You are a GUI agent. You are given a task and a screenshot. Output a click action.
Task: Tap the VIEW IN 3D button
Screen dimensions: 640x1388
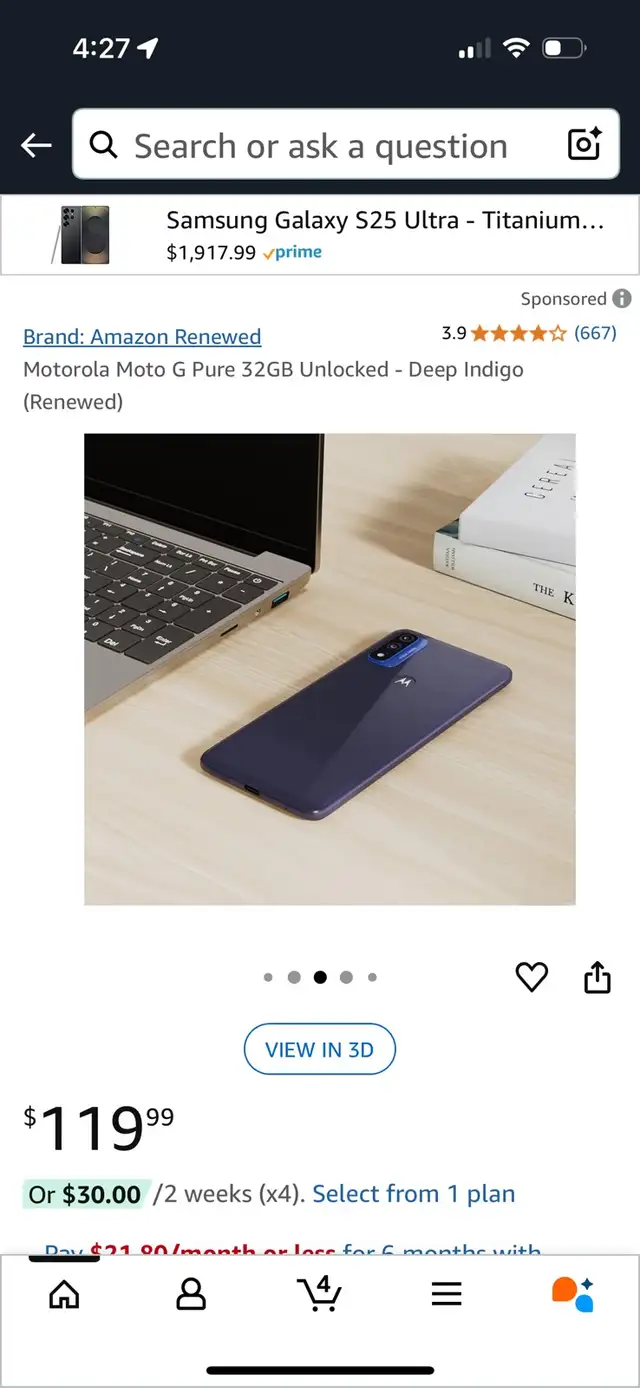coord(320,1050)
